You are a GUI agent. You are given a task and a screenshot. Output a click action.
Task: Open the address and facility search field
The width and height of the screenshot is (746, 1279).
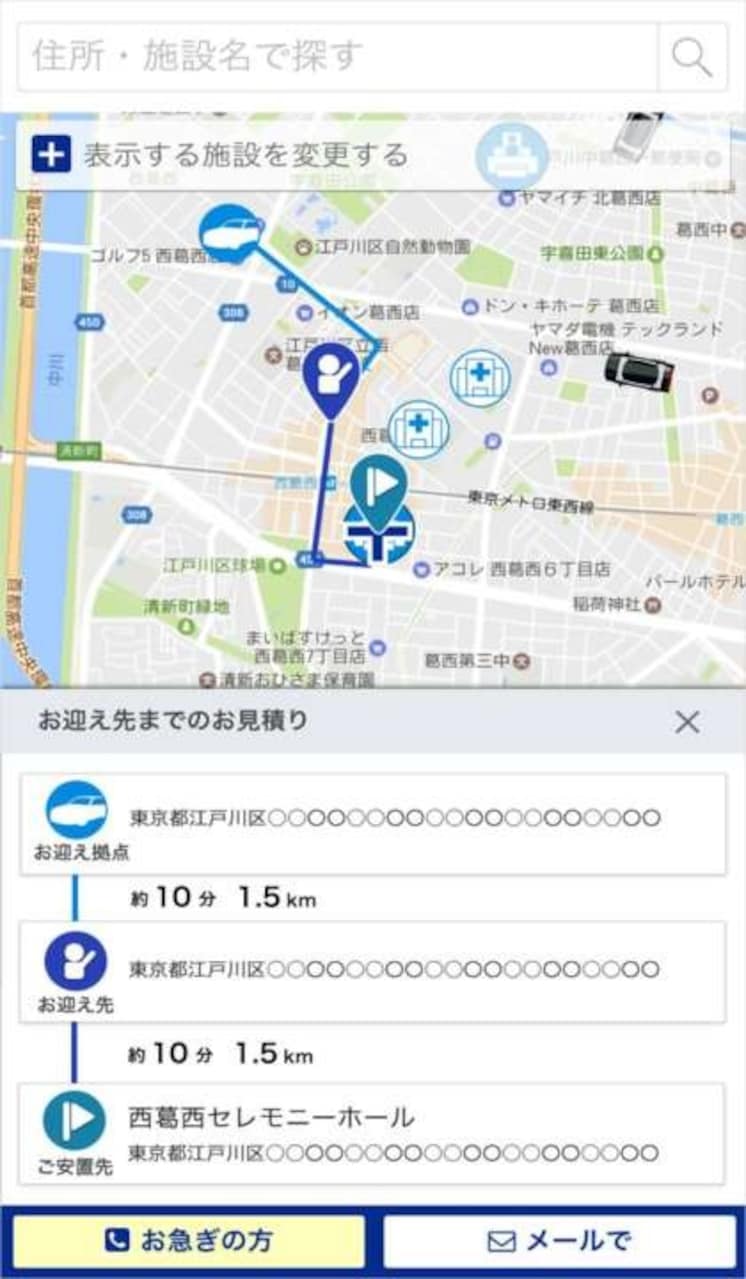338,57
